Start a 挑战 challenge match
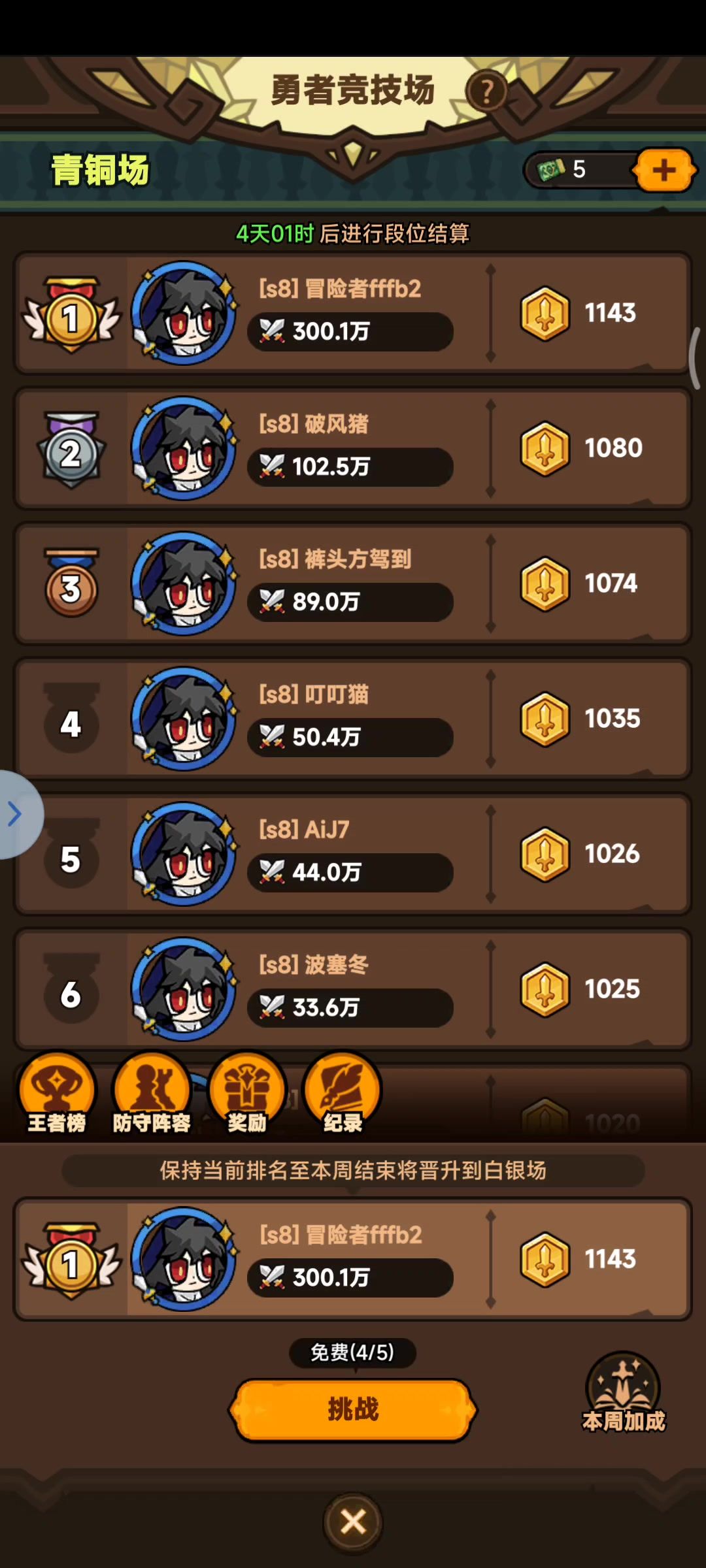706x1568 pixels. pos(353,1409)
